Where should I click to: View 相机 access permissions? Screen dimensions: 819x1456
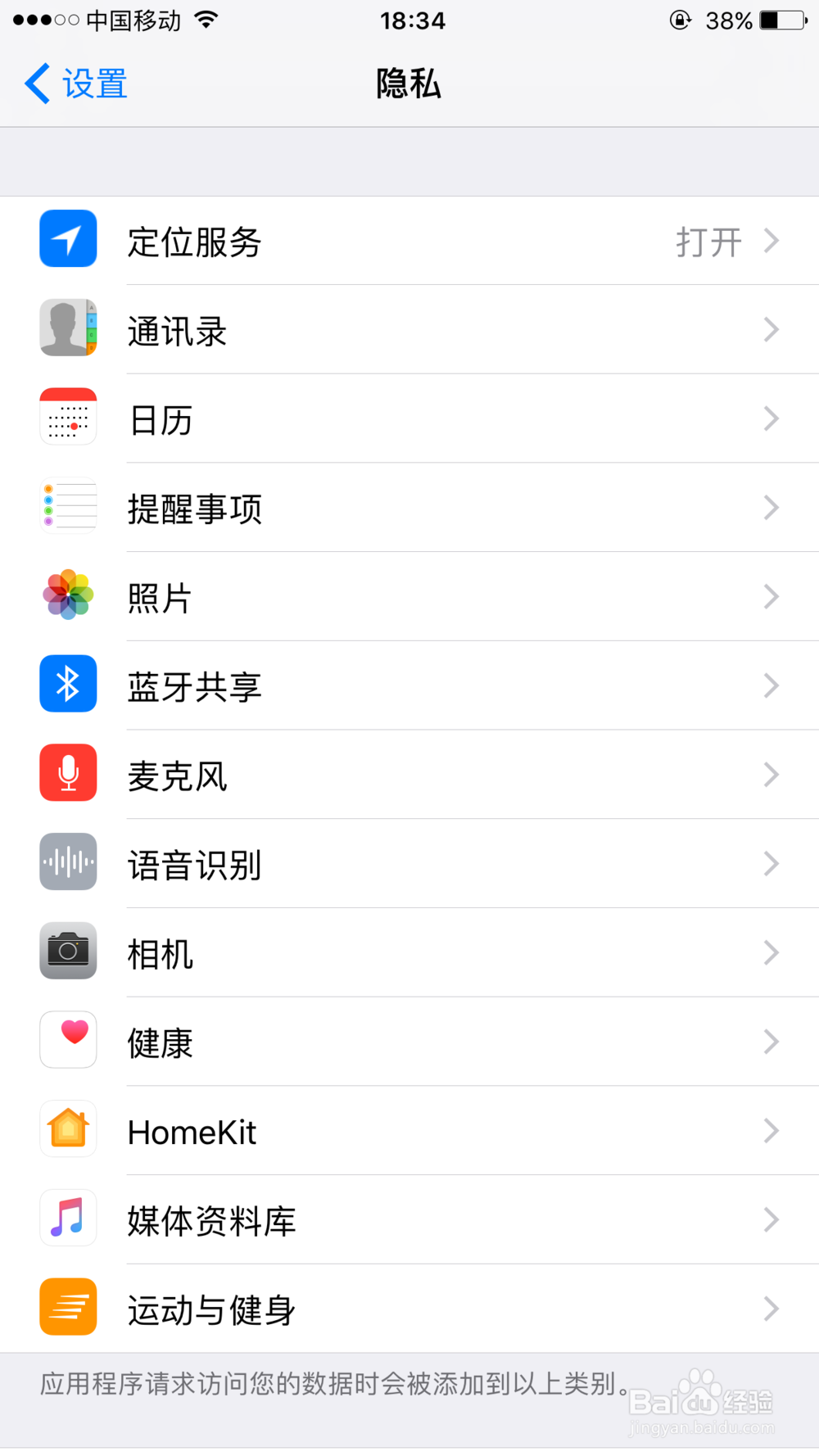click(409, 953)
